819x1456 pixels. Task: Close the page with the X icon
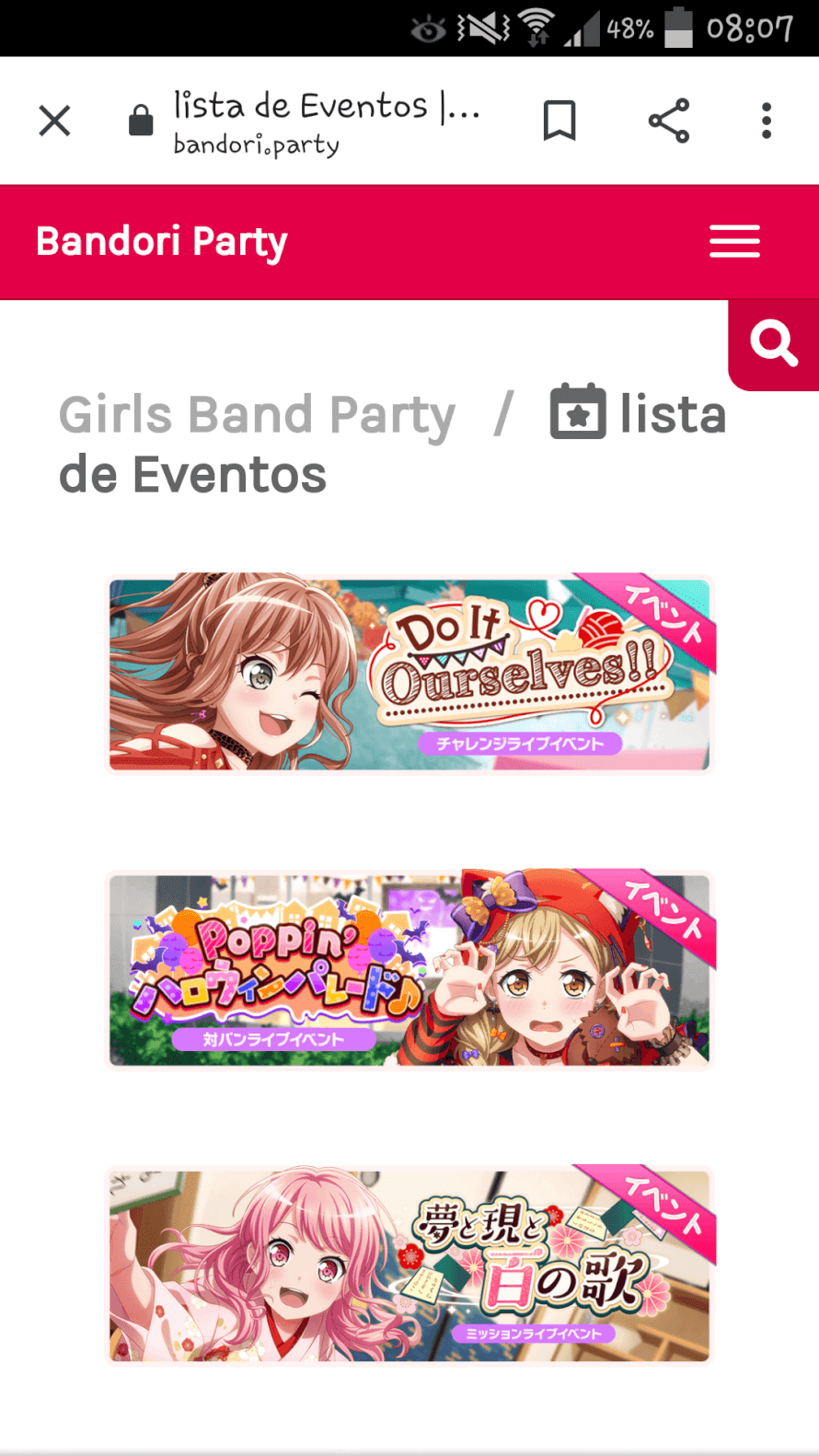pyautogui.click(x=54, y=120)
